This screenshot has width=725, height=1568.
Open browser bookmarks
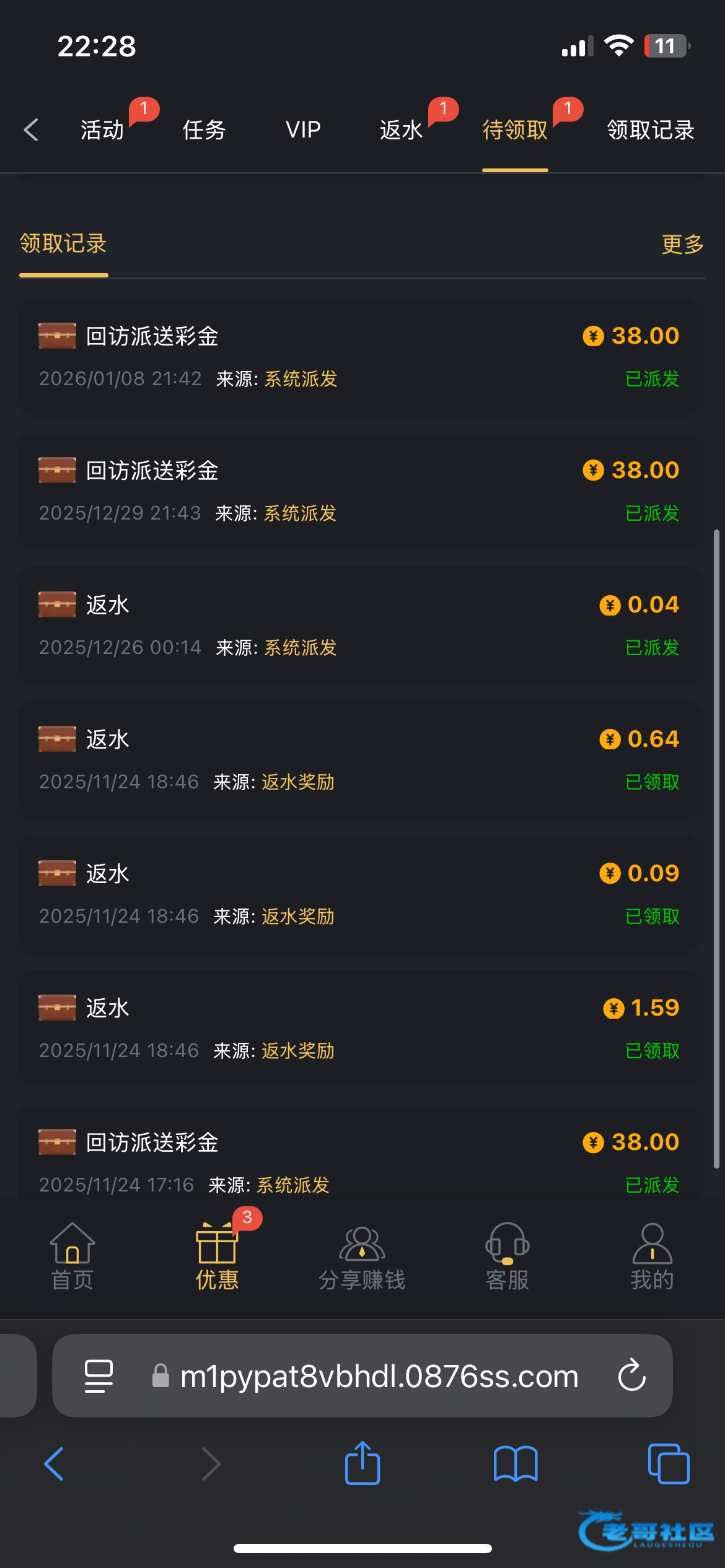[x=516, y=1464]
